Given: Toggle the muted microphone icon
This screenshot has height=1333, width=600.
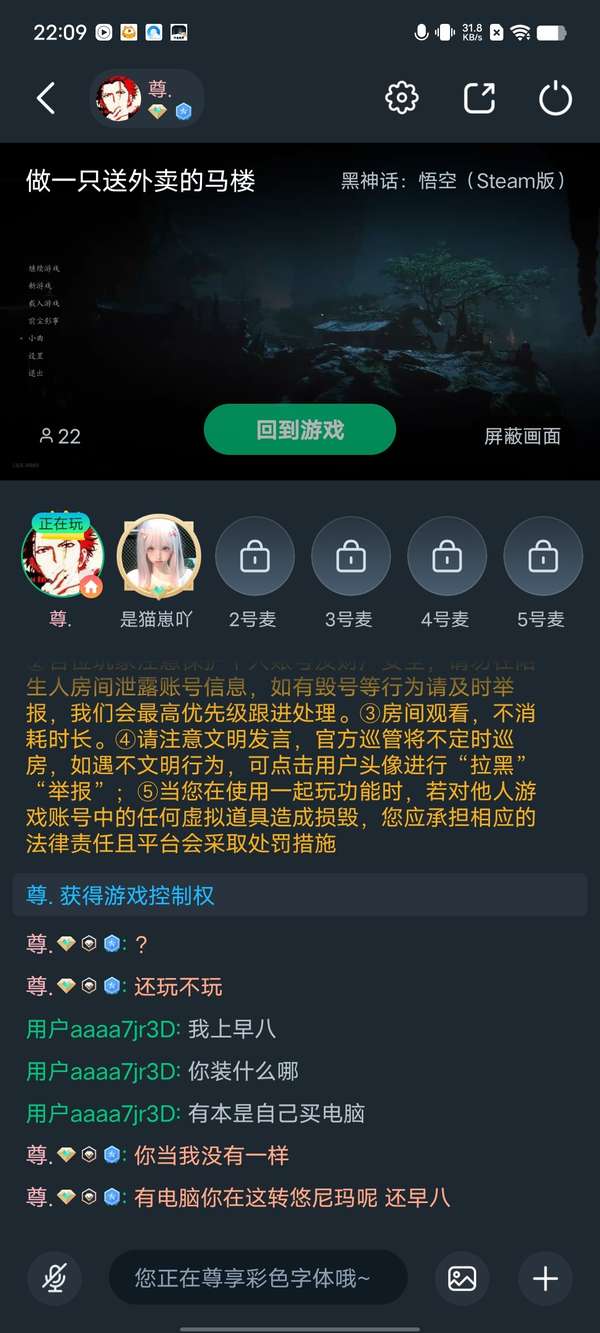Looking at the screenshot, I should [x=55, y=1277].
